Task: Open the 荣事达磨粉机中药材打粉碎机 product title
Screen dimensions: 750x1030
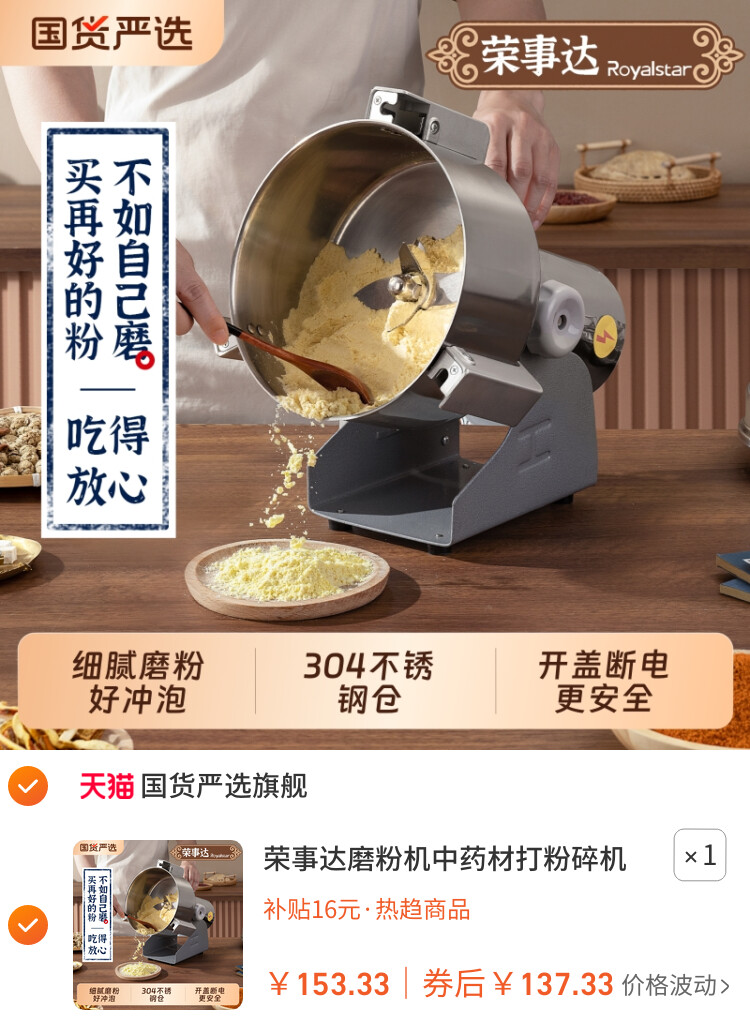Action: click(x=445, y=858)
